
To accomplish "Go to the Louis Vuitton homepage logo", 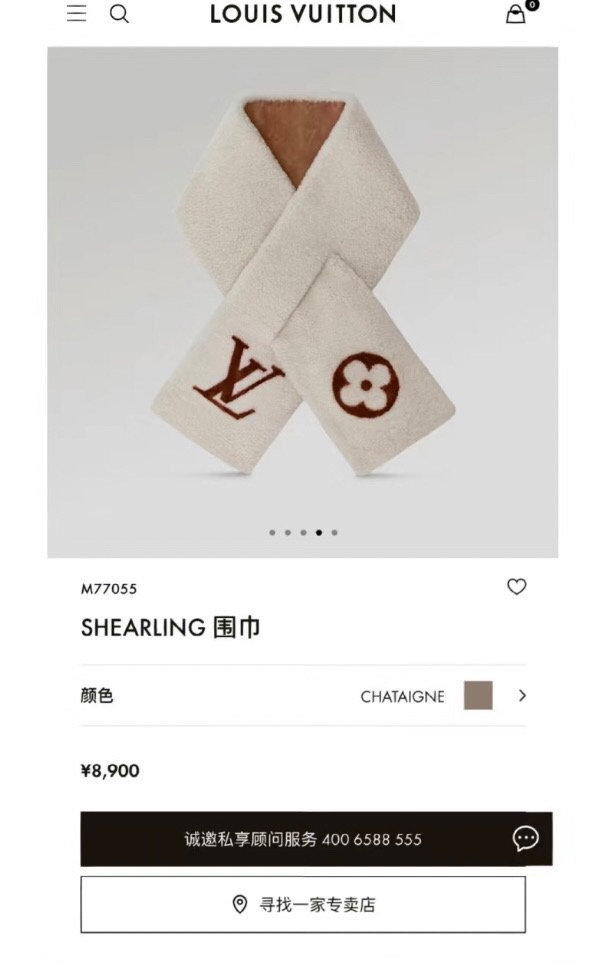I will (x=302, y=14).
